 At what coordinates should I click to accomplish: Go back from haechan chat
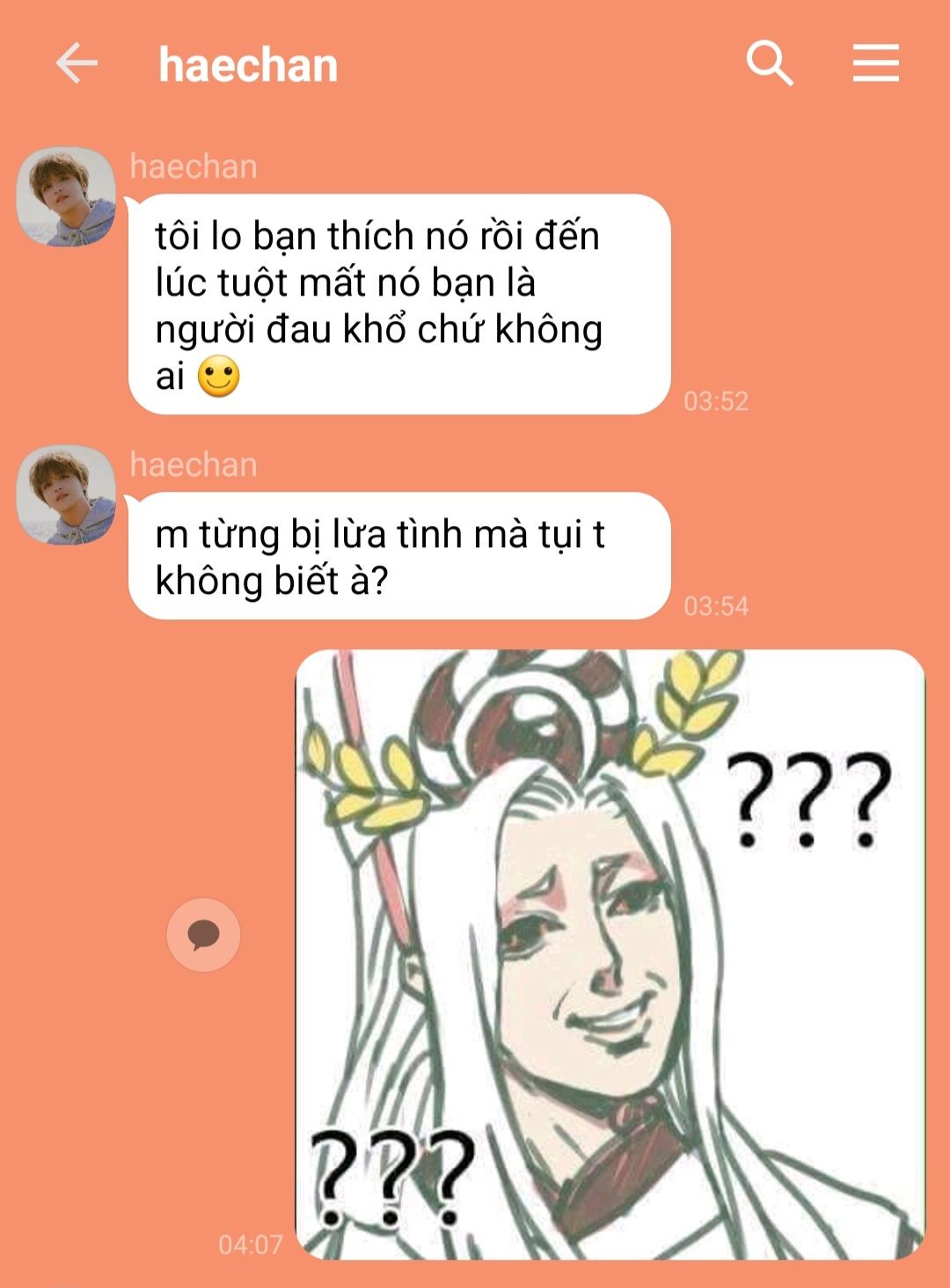click(x=77, y=64)
